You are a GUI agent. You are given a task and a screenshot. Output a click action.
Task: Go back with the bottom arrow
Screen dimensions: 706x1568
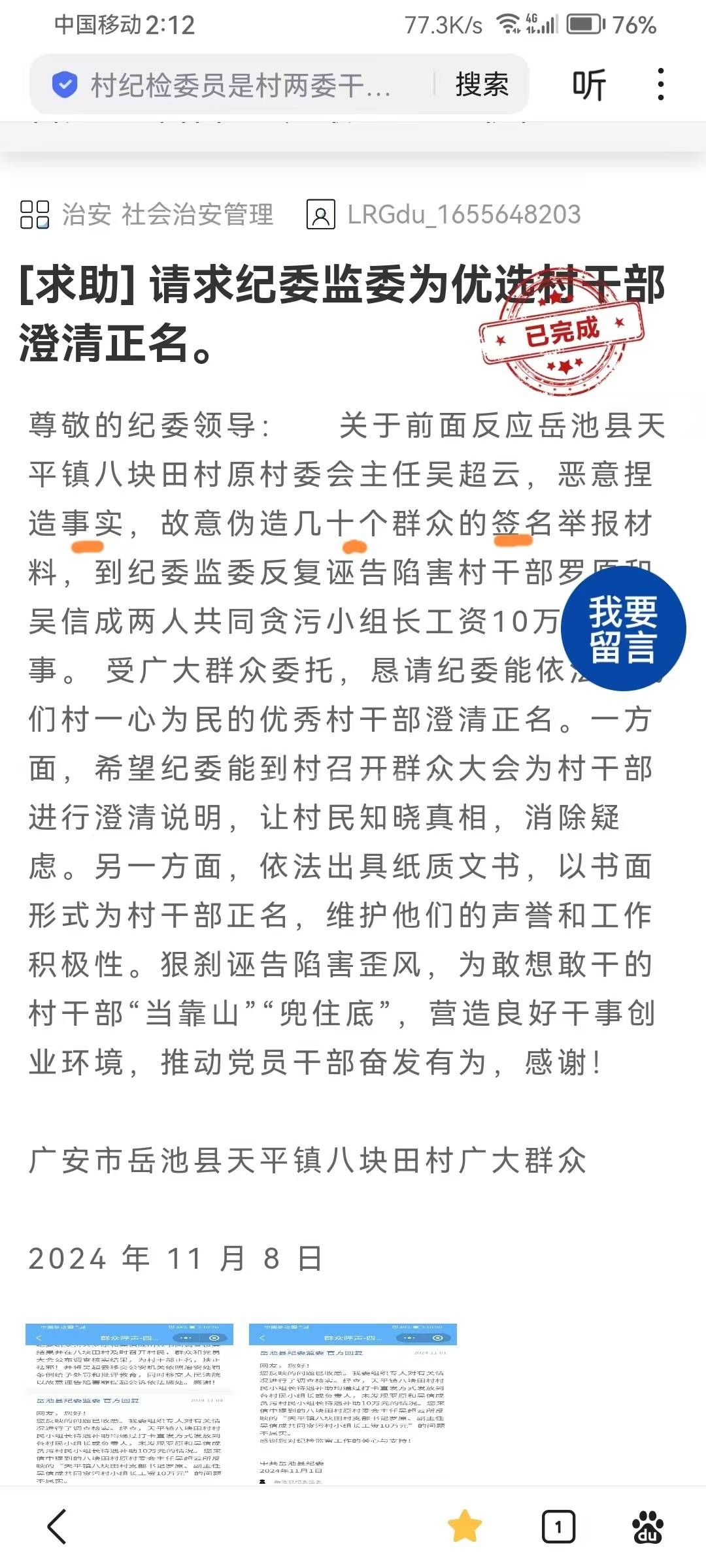click(x=57, y=1527)
